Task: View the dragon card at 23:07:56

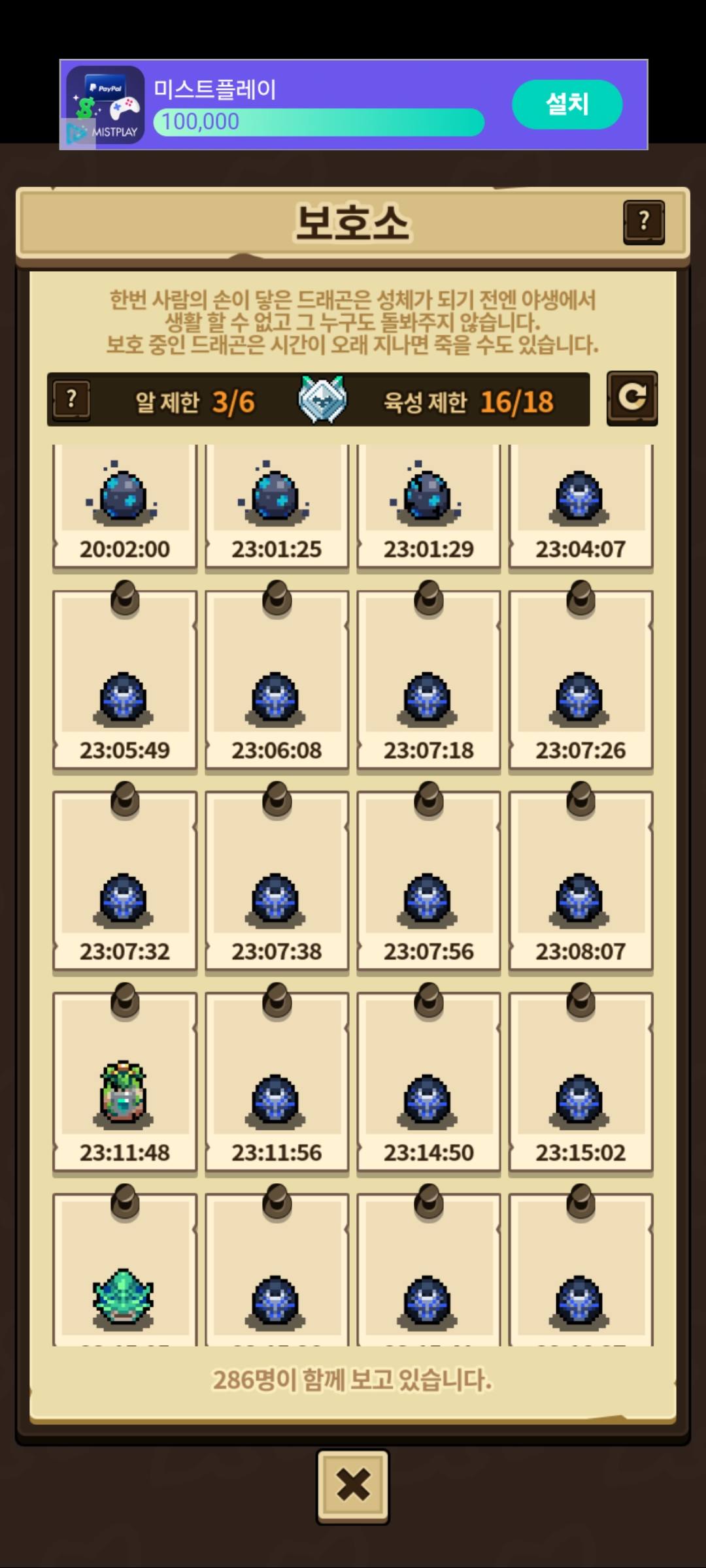Action: pos(429,884)
